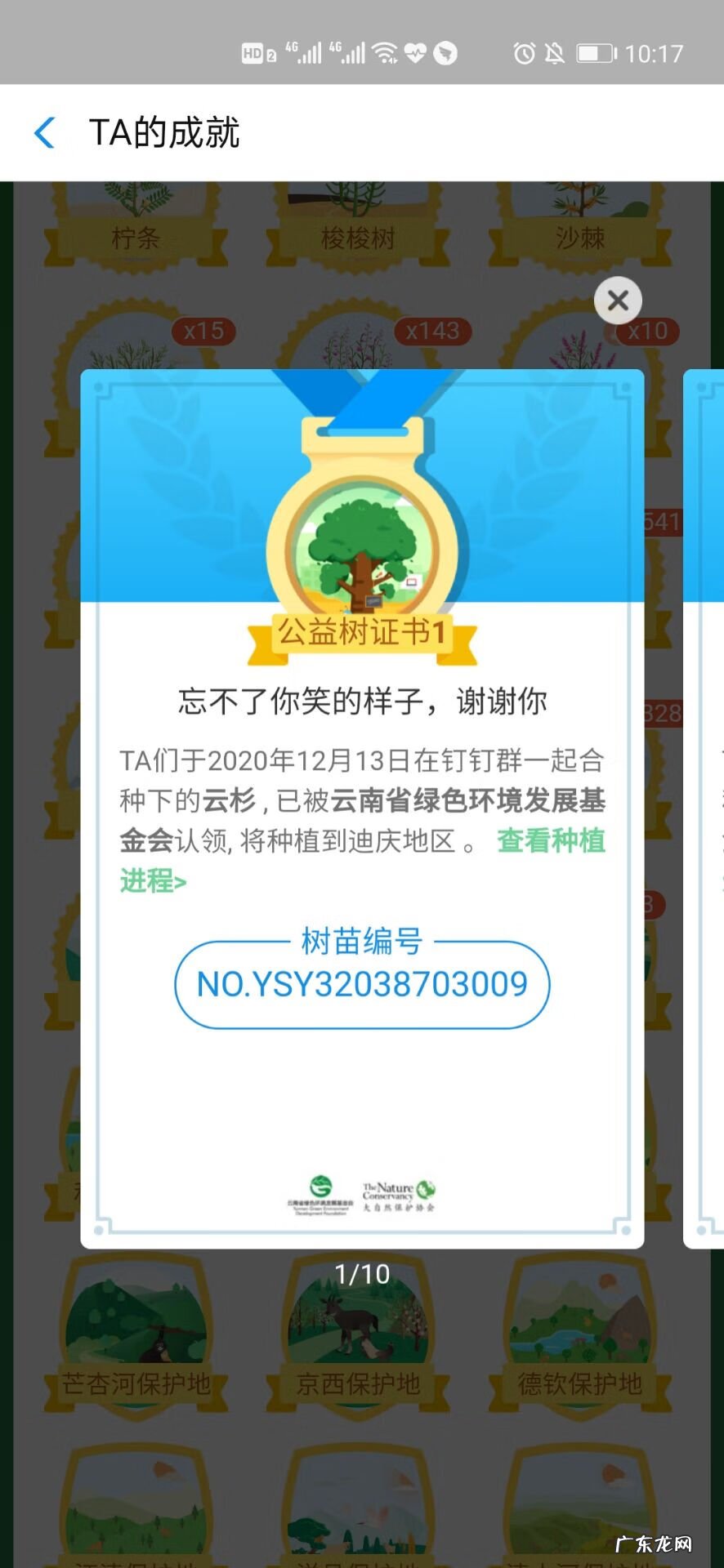Tap the back arrow on TA的成就 page
This screenshot has width=724, height=1568.
[45, 132]
